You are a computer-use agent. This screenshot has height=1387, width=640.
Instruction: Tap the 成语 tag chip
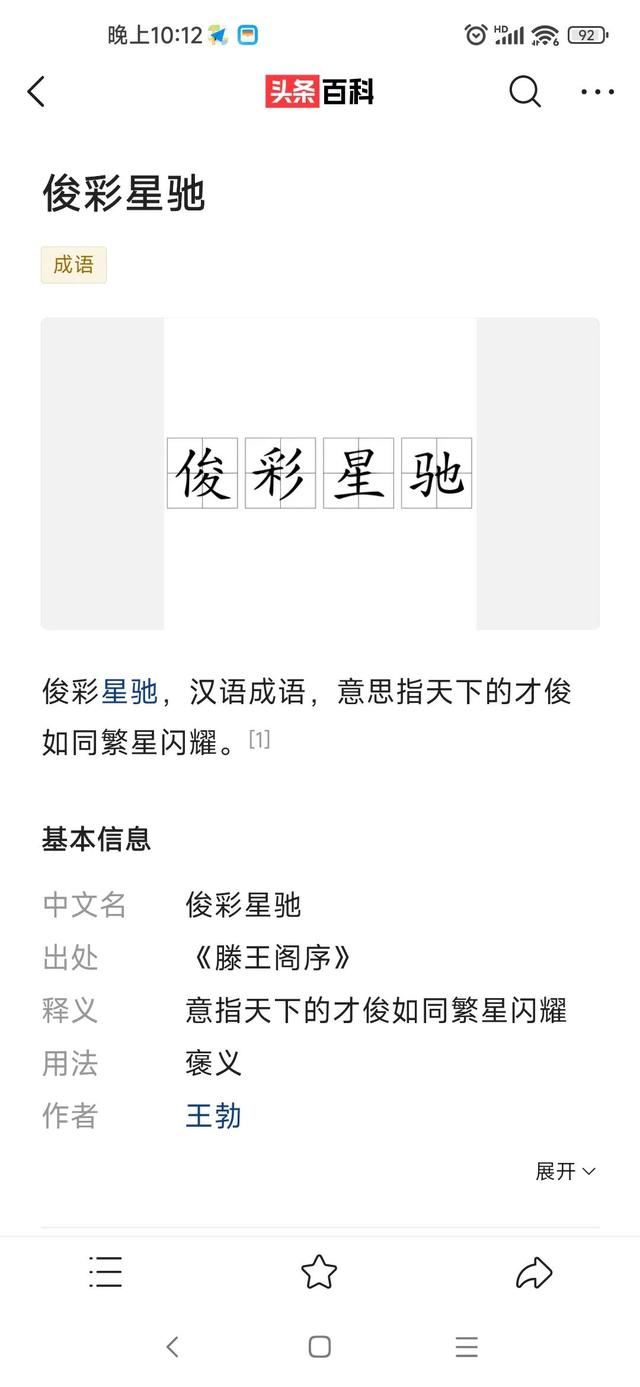click(x=74, y=265)
